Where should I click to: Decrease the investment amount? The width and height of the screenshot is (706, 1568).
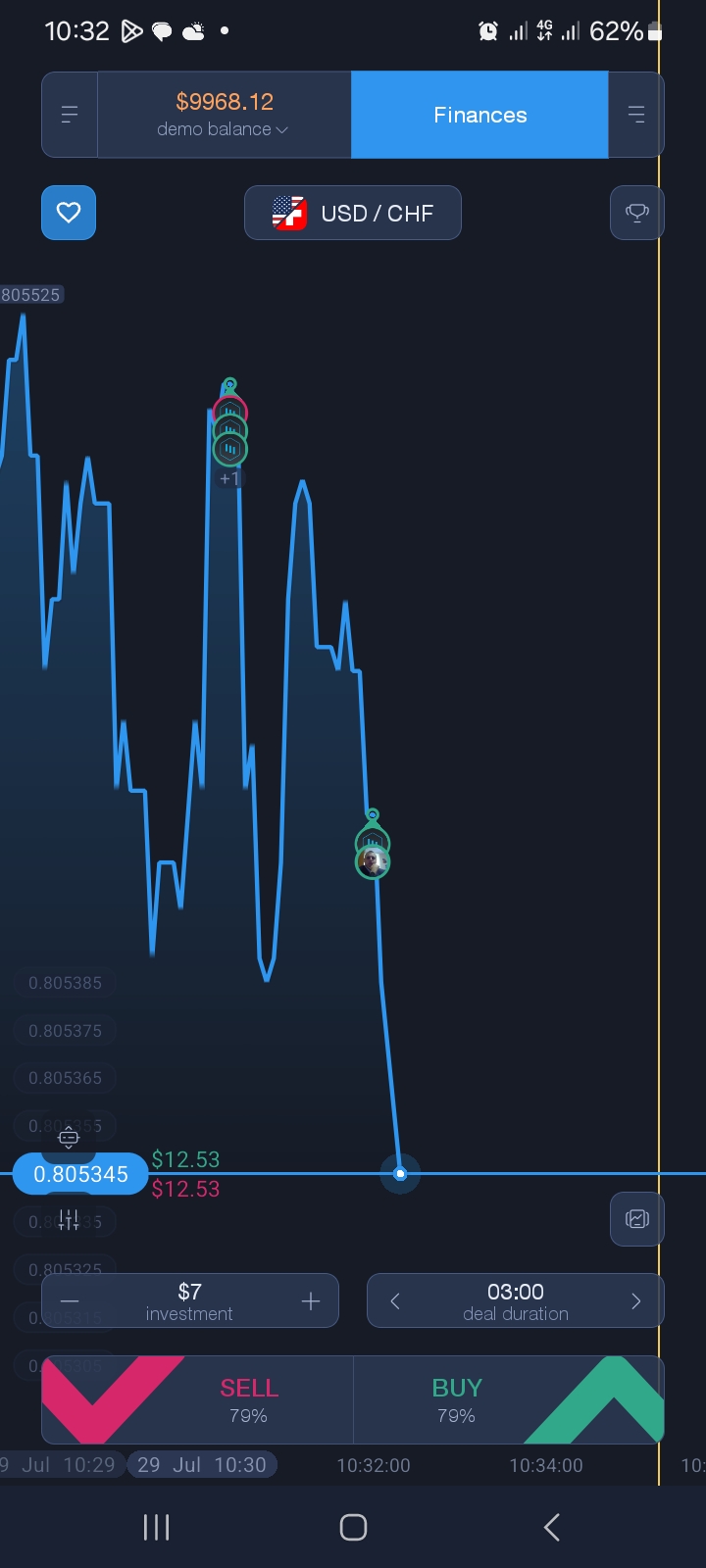pyautogui.click(x=70, y=1301)
